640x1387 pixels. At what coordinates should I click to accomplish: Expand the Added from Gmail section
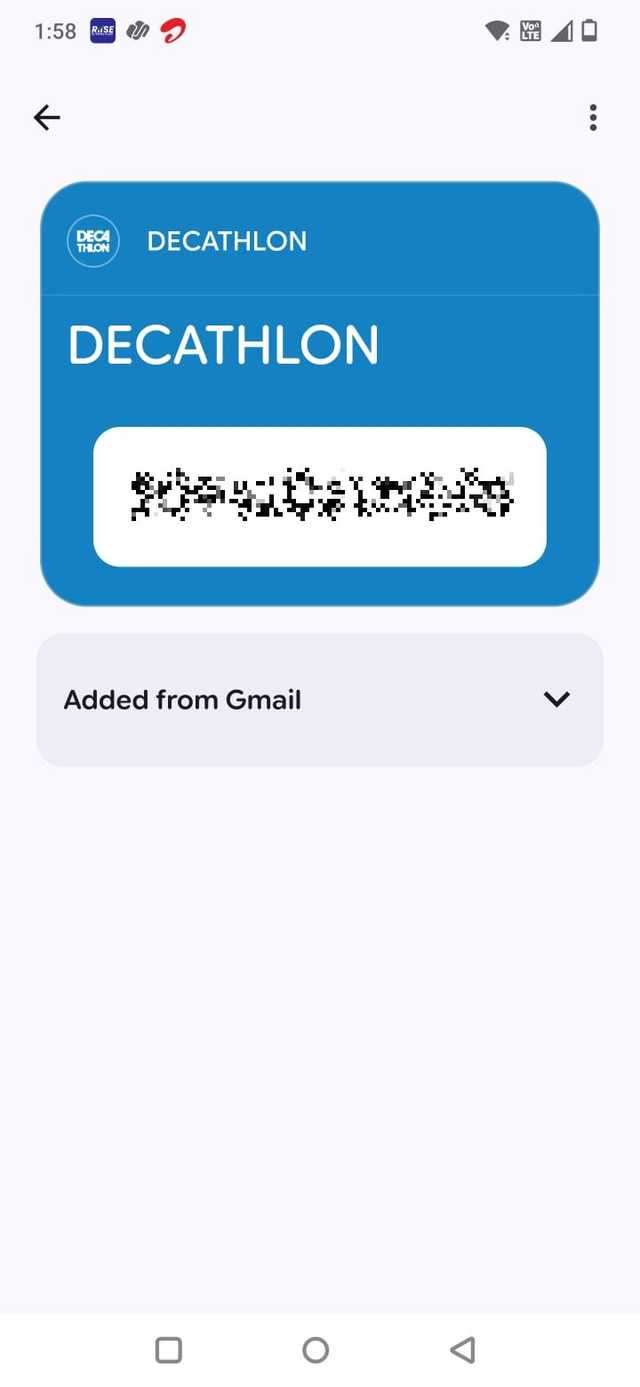pyautogui.click(x=556, y=699)
